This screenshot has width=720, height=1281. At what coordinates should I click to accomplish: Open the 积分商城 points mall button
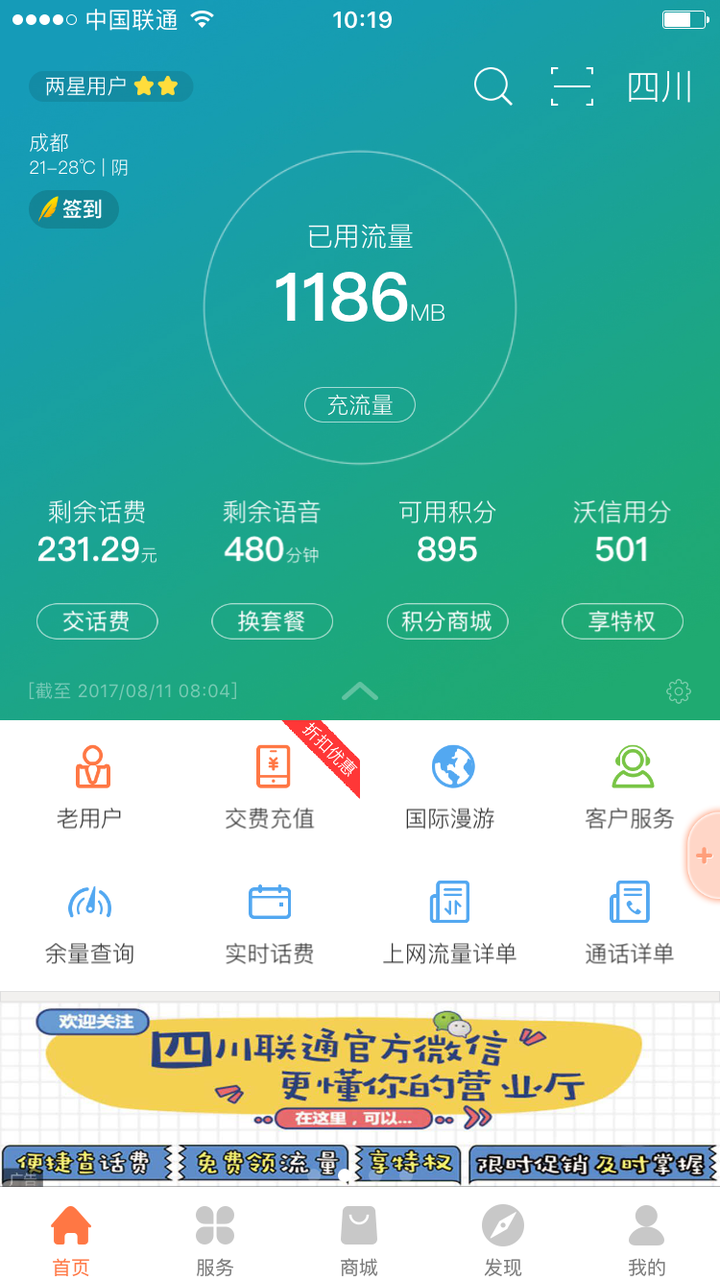[x=447, y=621]
